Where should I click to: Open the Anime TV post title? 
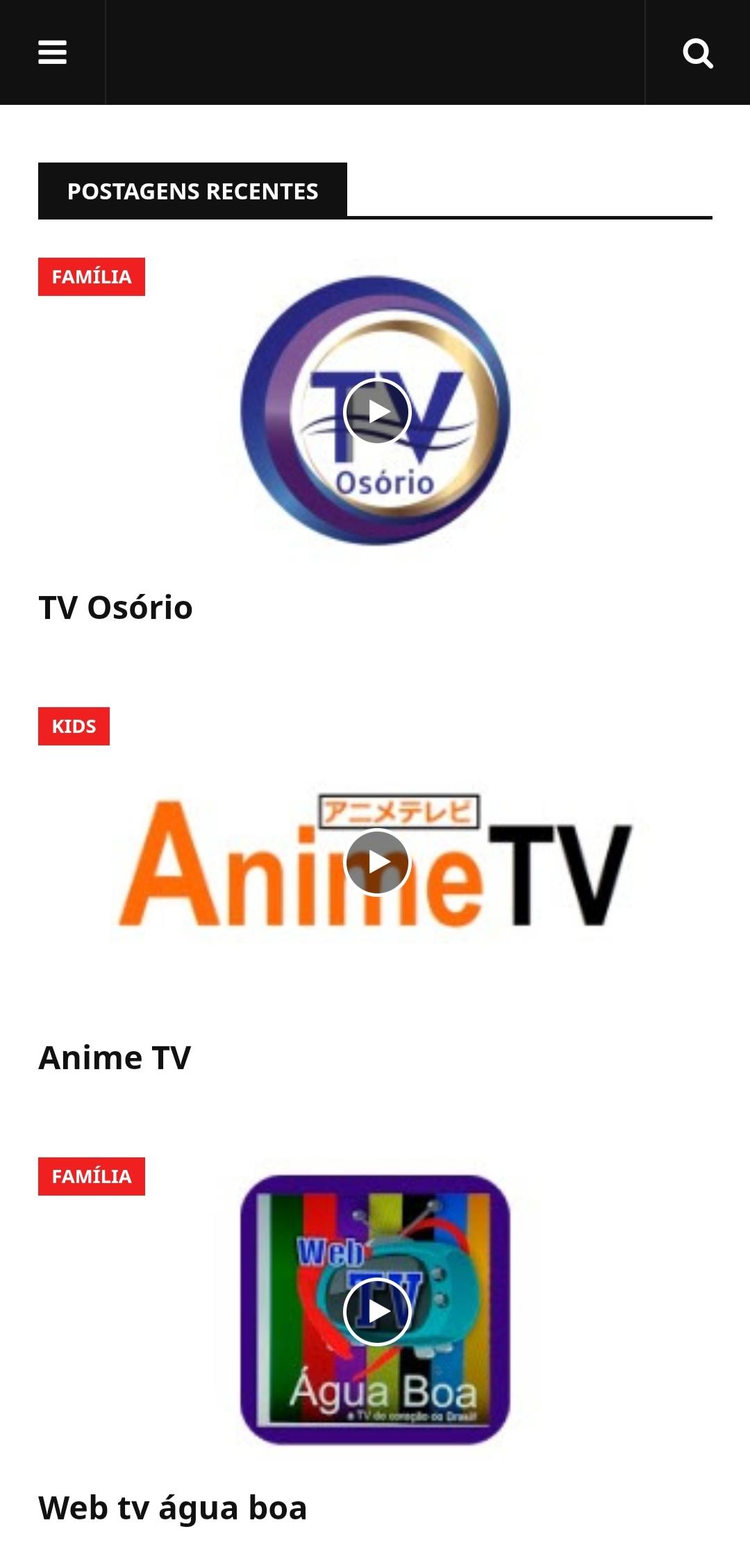[115, 1057]
